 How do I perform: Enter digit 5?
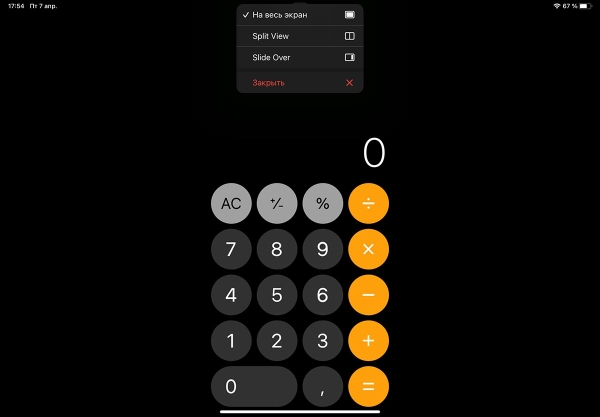pos(277,295)
